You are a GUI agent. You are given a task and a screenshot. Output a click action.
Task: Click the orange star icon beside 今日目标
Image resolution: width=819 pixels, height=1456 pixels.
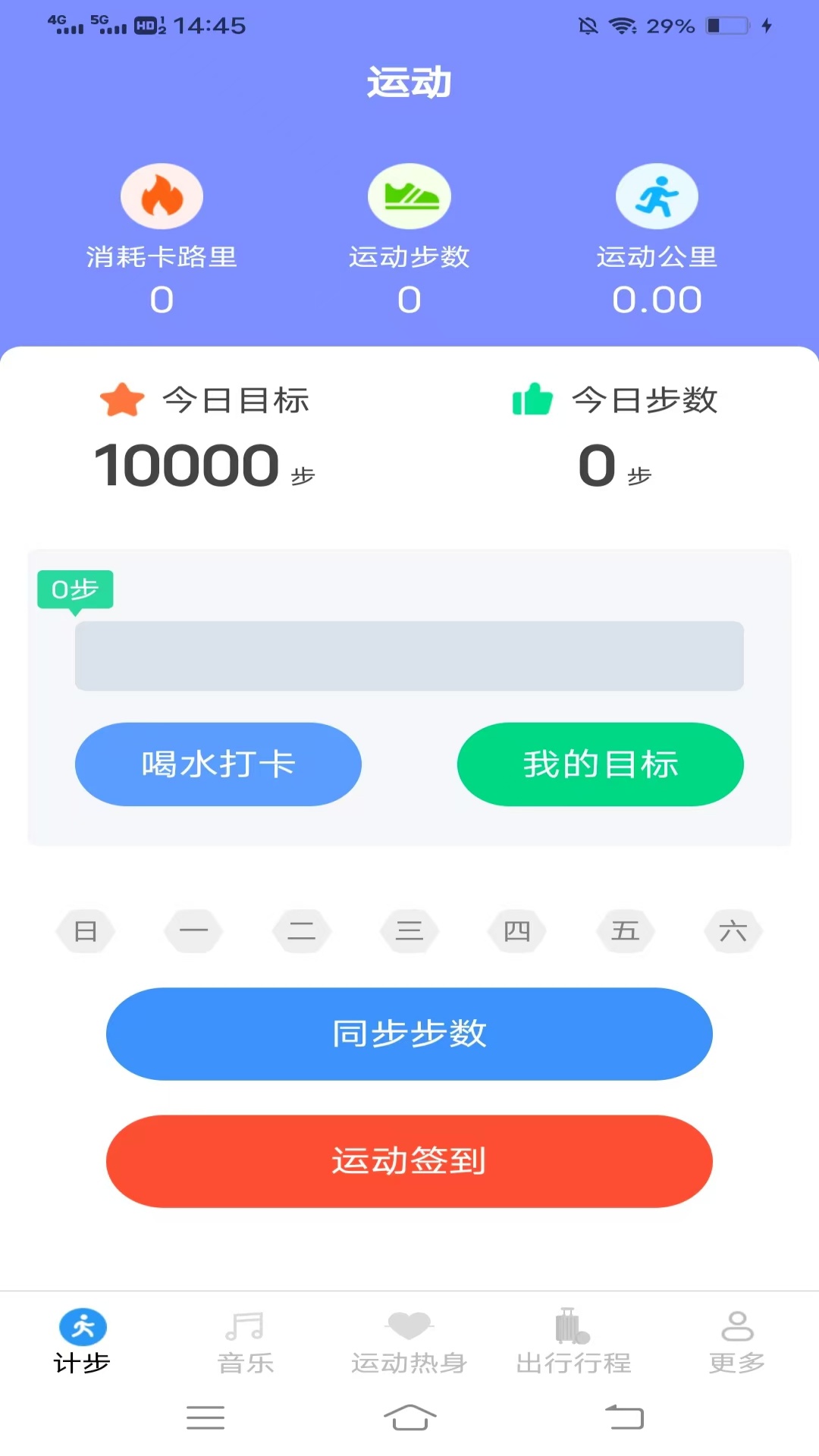[x=122, y=400]
